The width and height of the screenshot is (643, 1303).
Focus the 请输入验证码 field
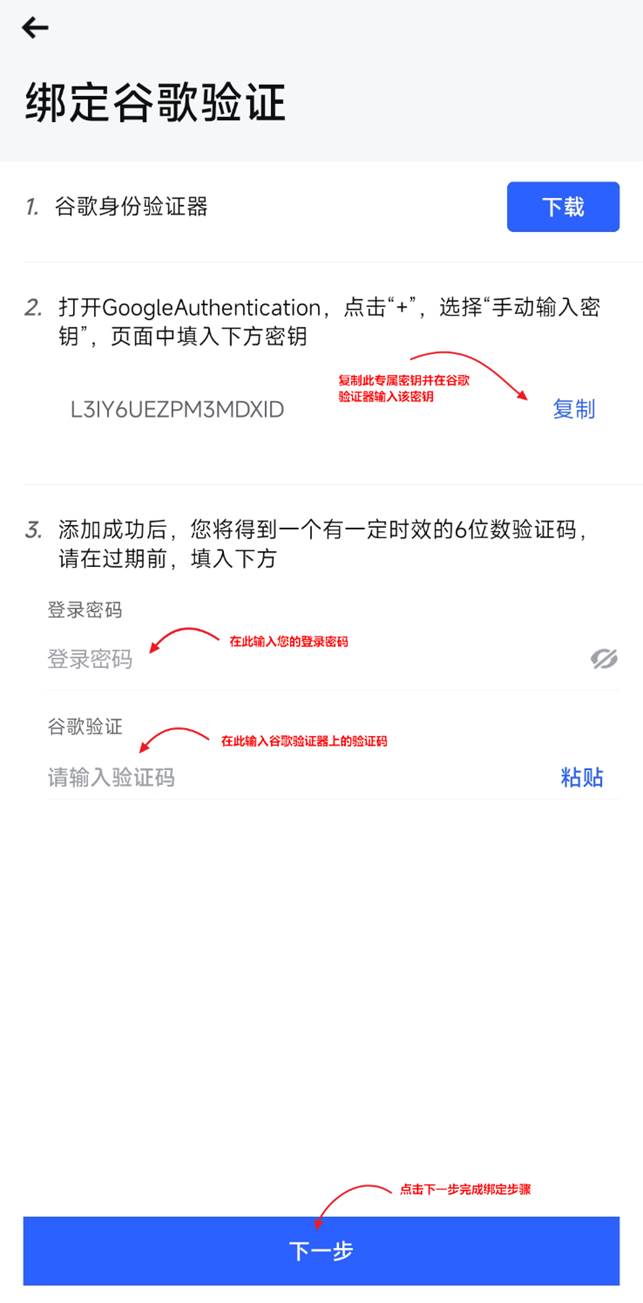(x=290, y=777)
